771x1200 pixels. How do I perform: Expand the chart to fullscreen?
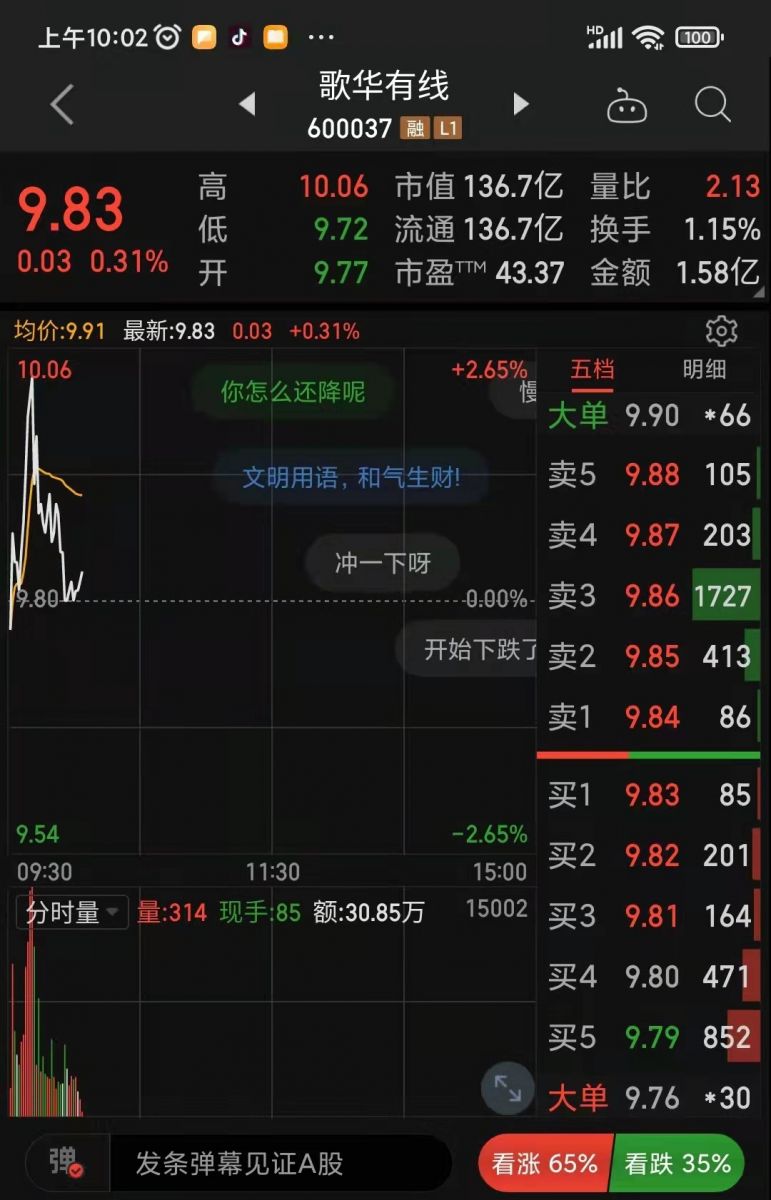(508, 1088)
